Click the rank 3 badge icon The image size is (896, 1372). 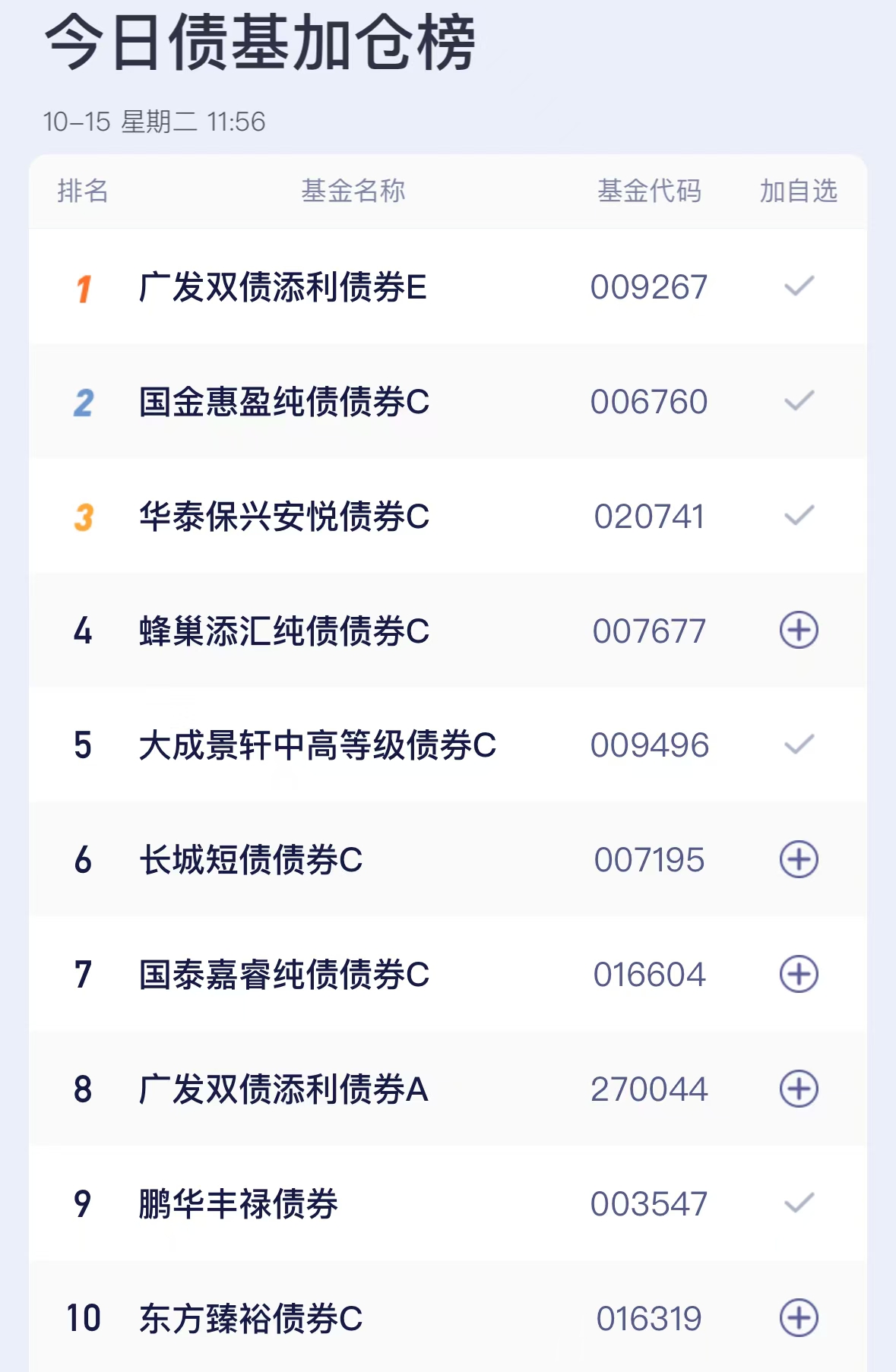click(x=84, y=516)
